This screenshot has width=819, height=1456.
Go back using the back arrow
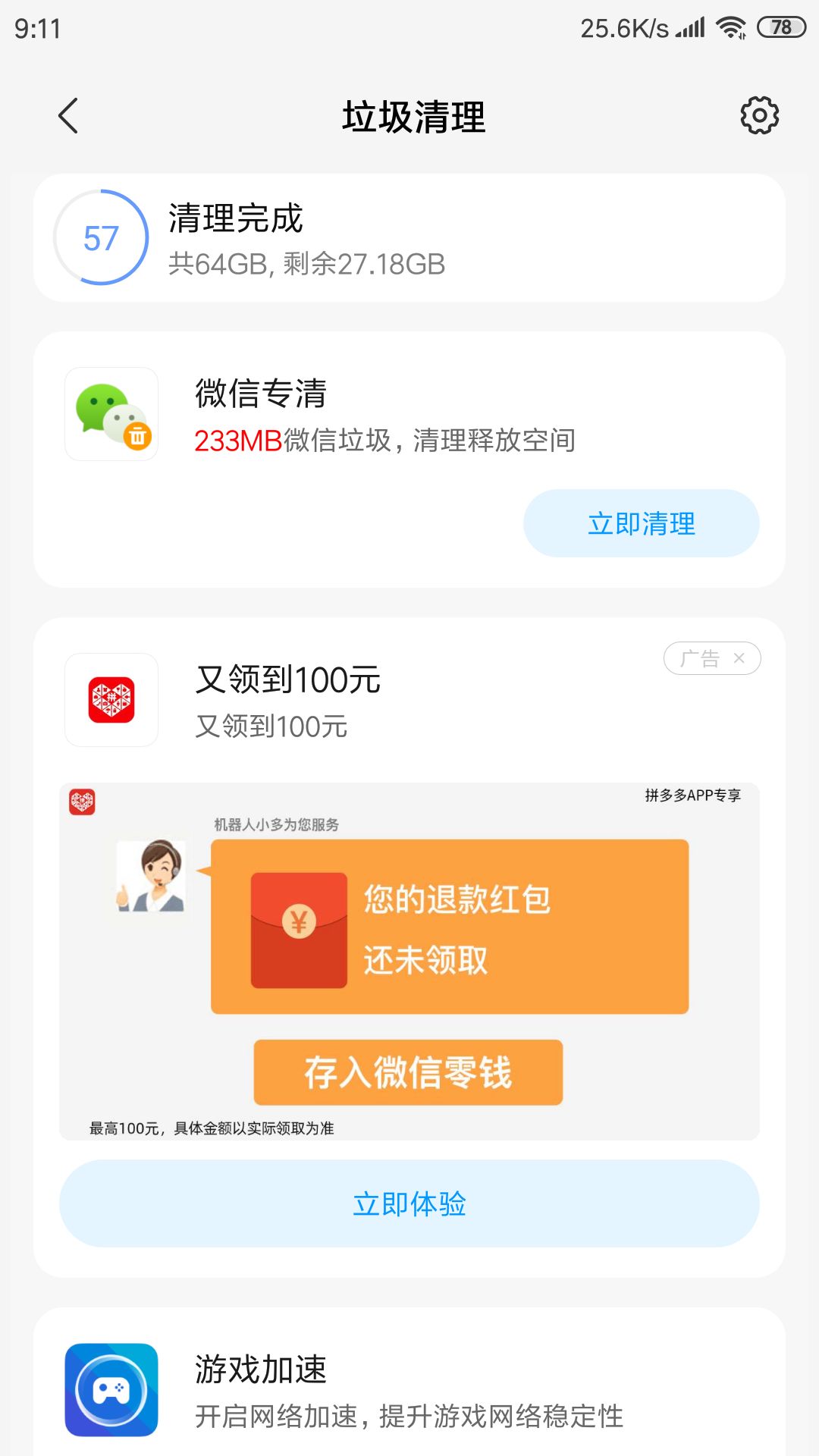tap(68, 116)
